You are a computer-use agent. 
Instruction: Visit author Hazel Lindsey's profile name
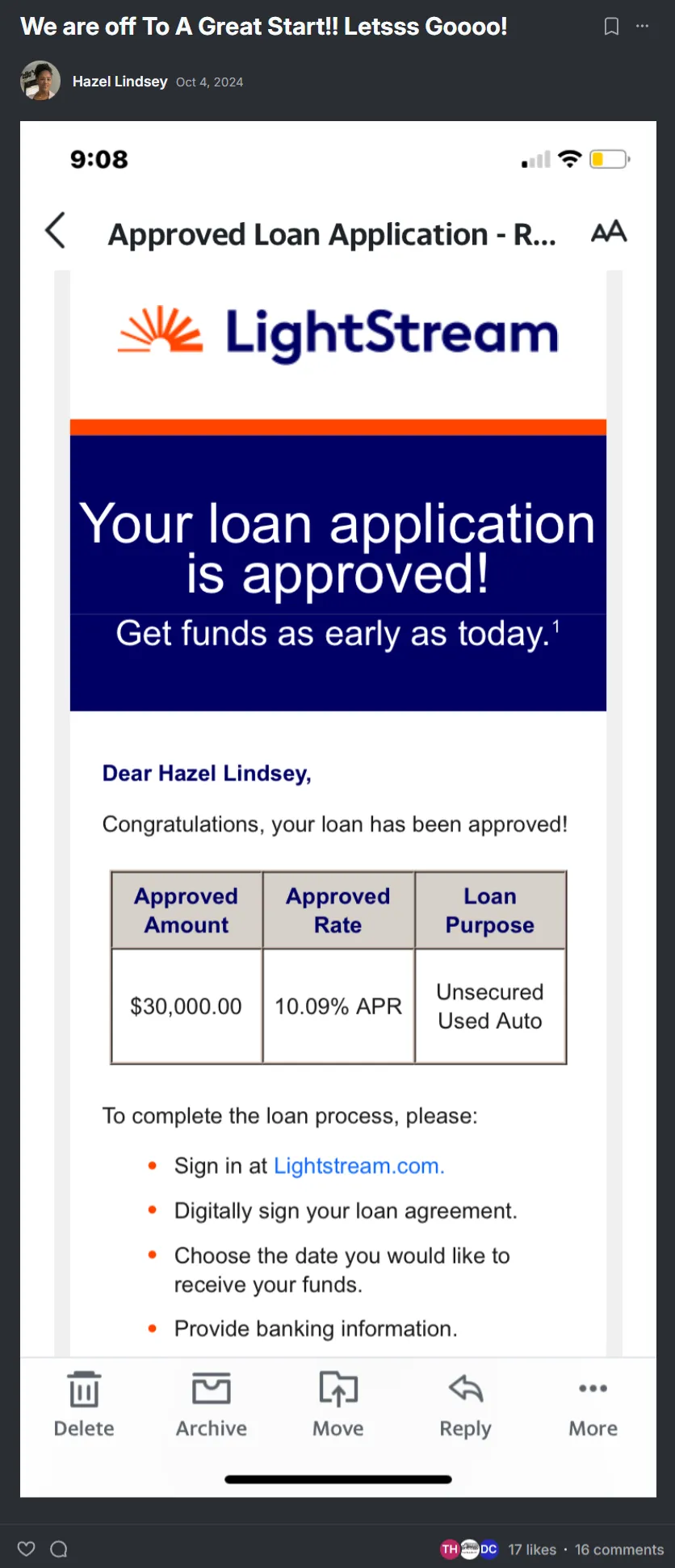119,82
